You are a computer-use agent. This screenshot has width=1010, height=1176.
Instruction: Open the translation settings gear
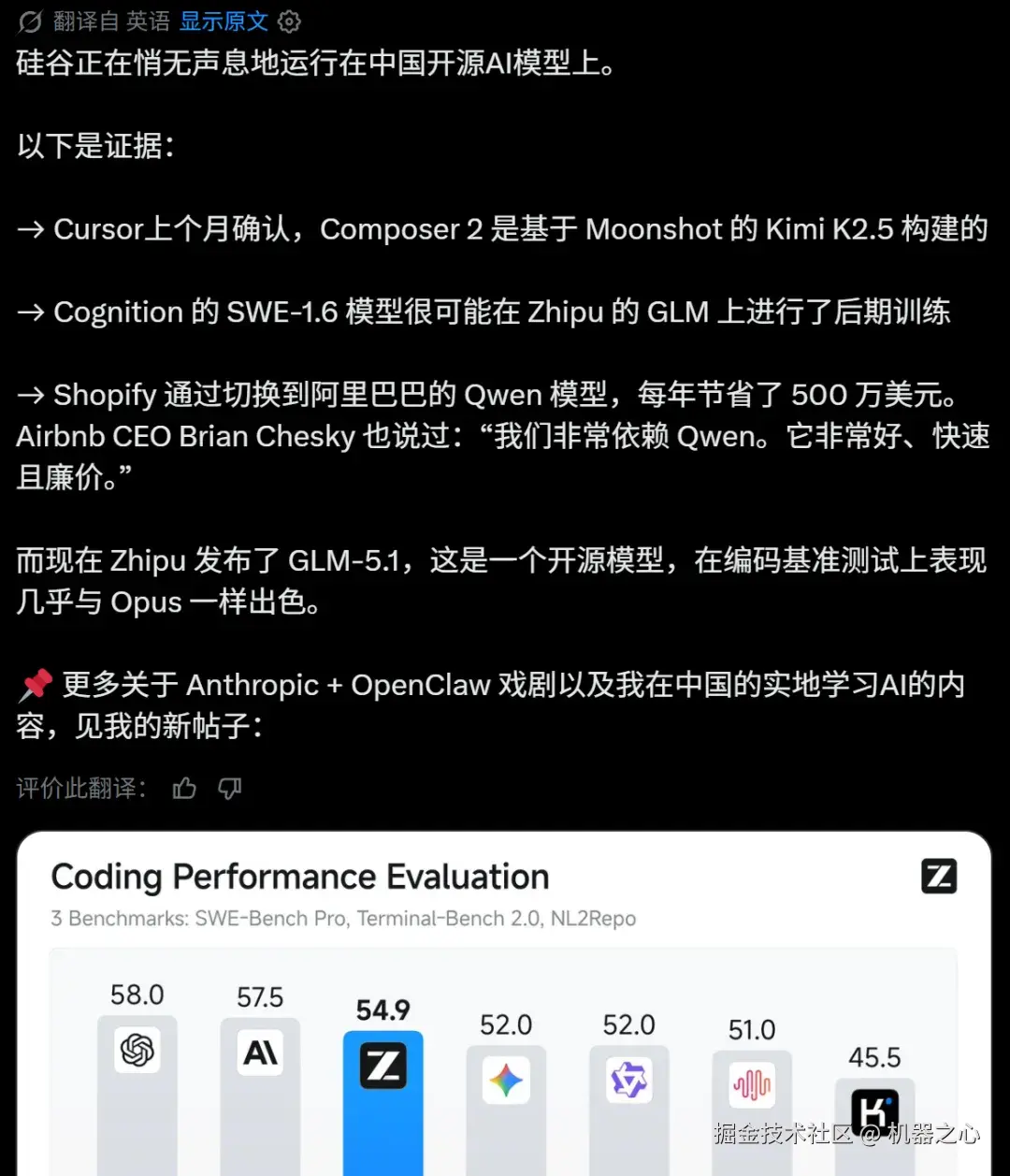coord(290,22)
